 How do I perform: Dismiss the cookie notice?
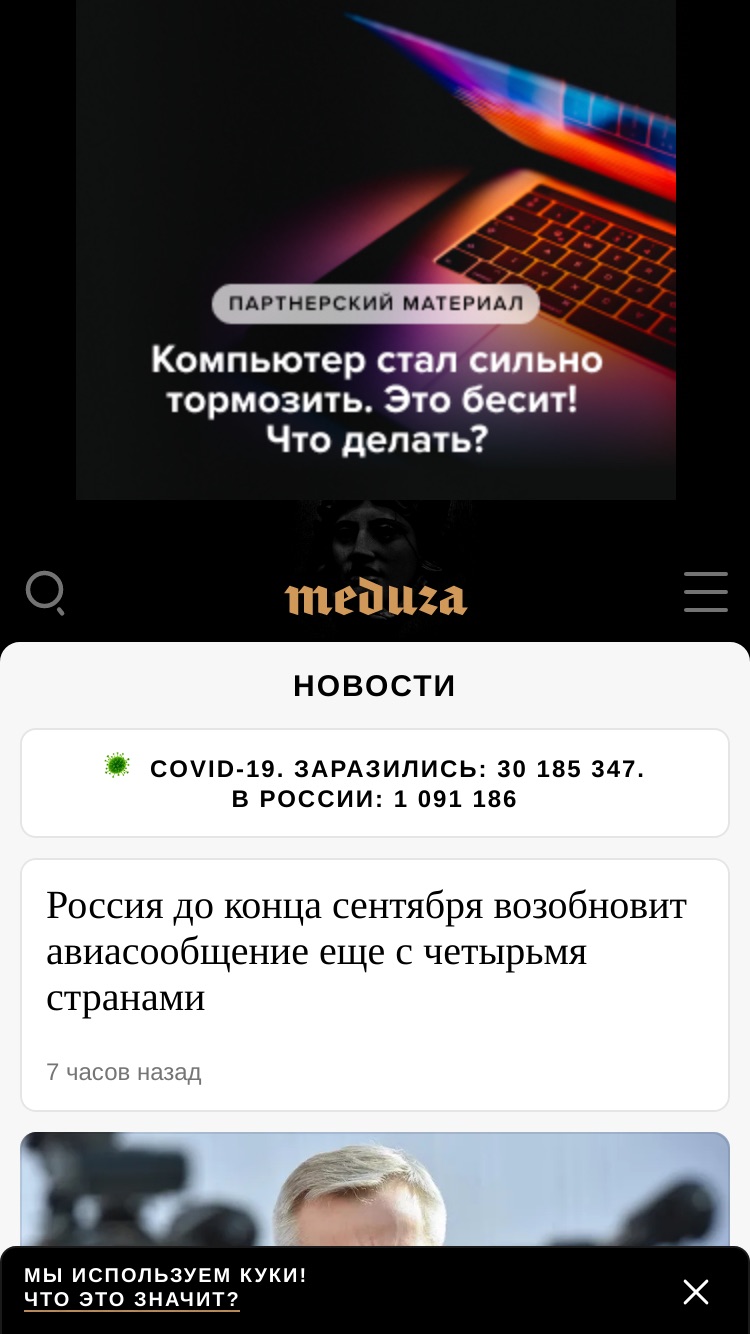[696, 1291]
